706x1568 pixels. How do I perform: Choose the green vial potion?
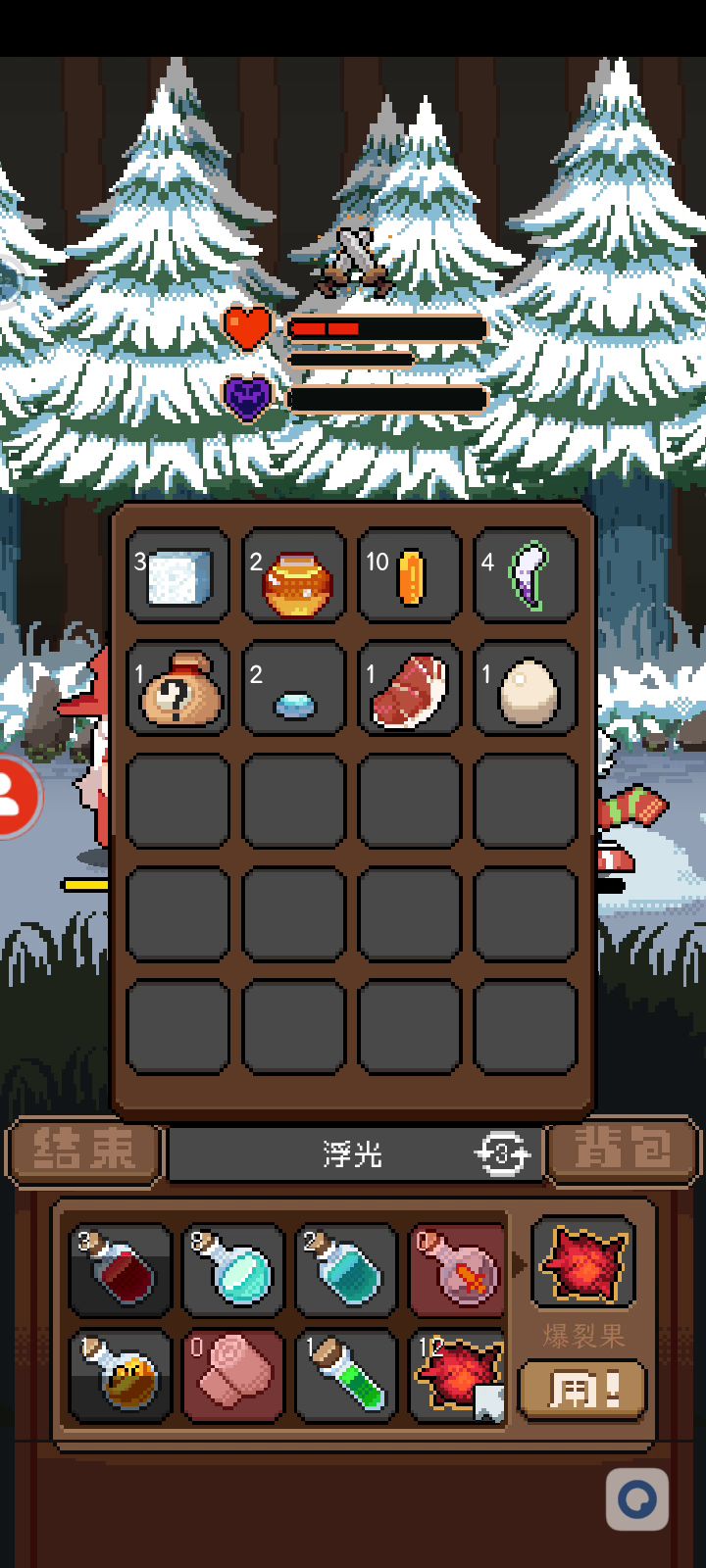tap(346, 1376)
